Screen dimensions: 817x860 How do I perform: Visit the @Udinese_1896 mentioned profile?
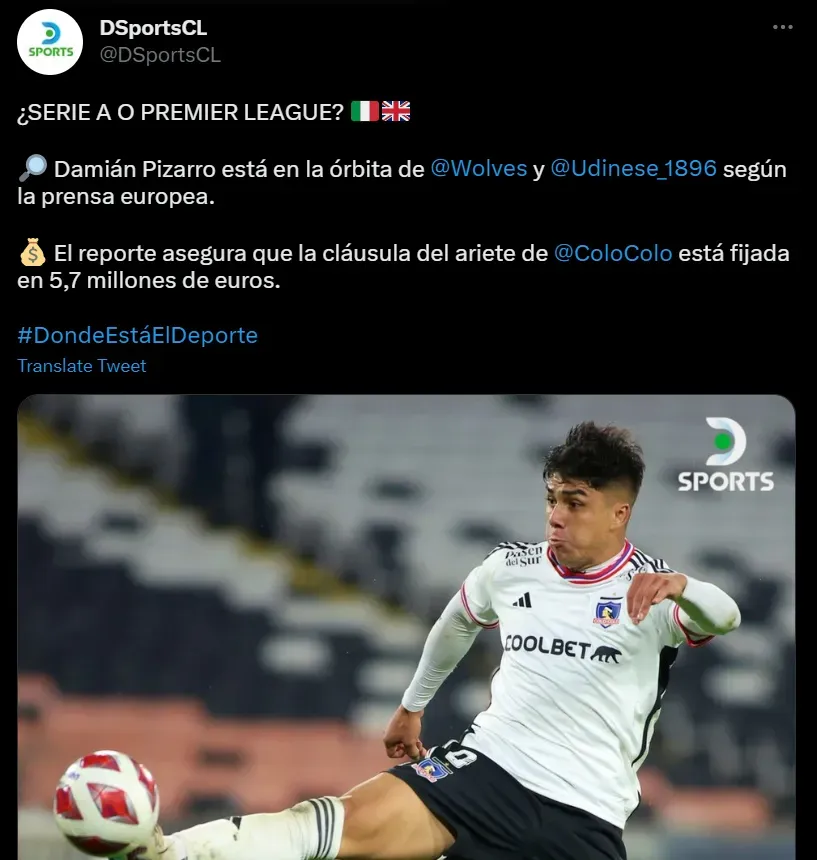point(633,169)
